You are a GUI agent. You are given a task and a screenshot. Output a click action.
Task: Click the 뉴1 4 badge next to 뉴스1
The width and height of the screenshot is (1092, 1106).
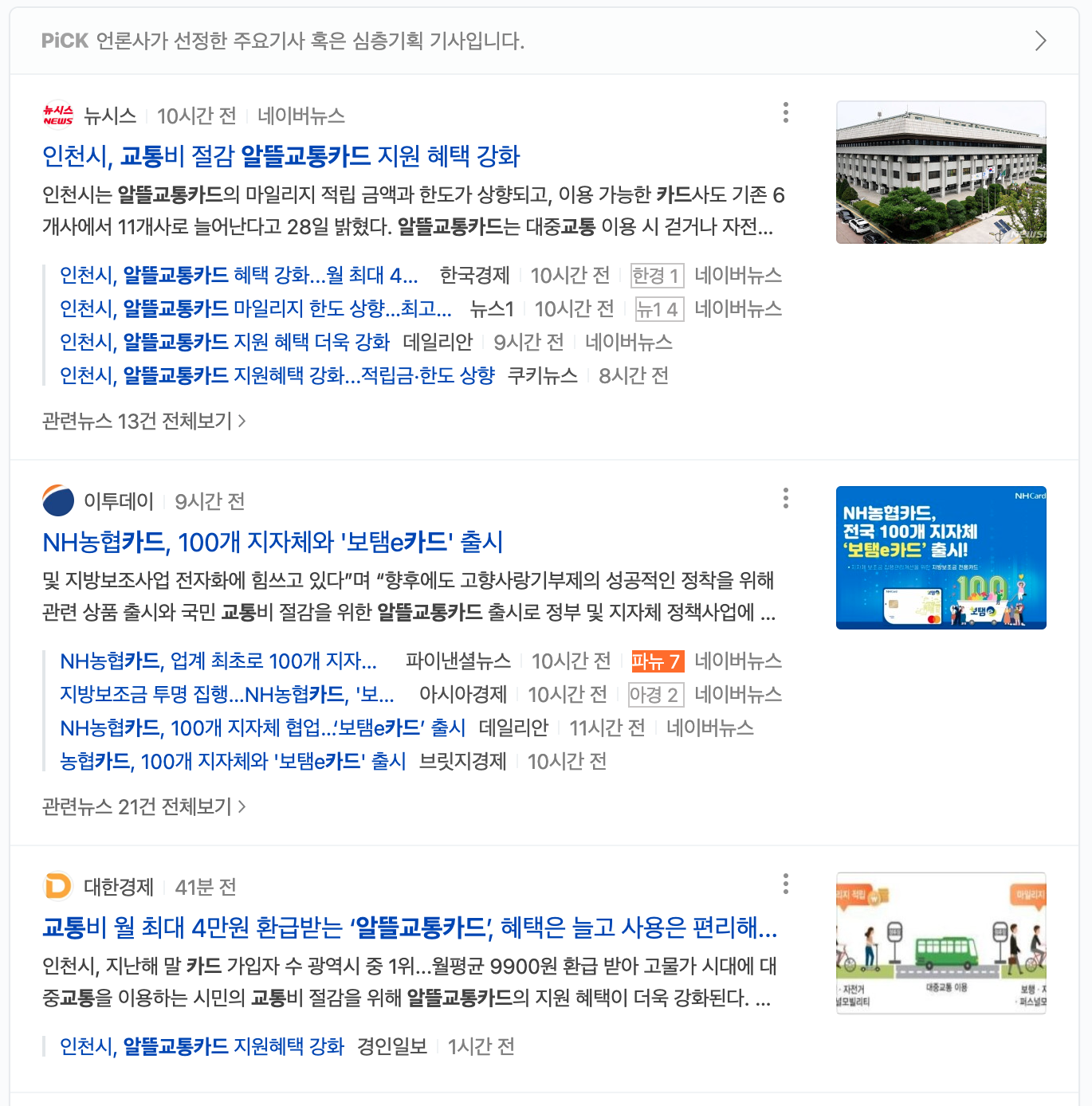[x=662, y=308]
